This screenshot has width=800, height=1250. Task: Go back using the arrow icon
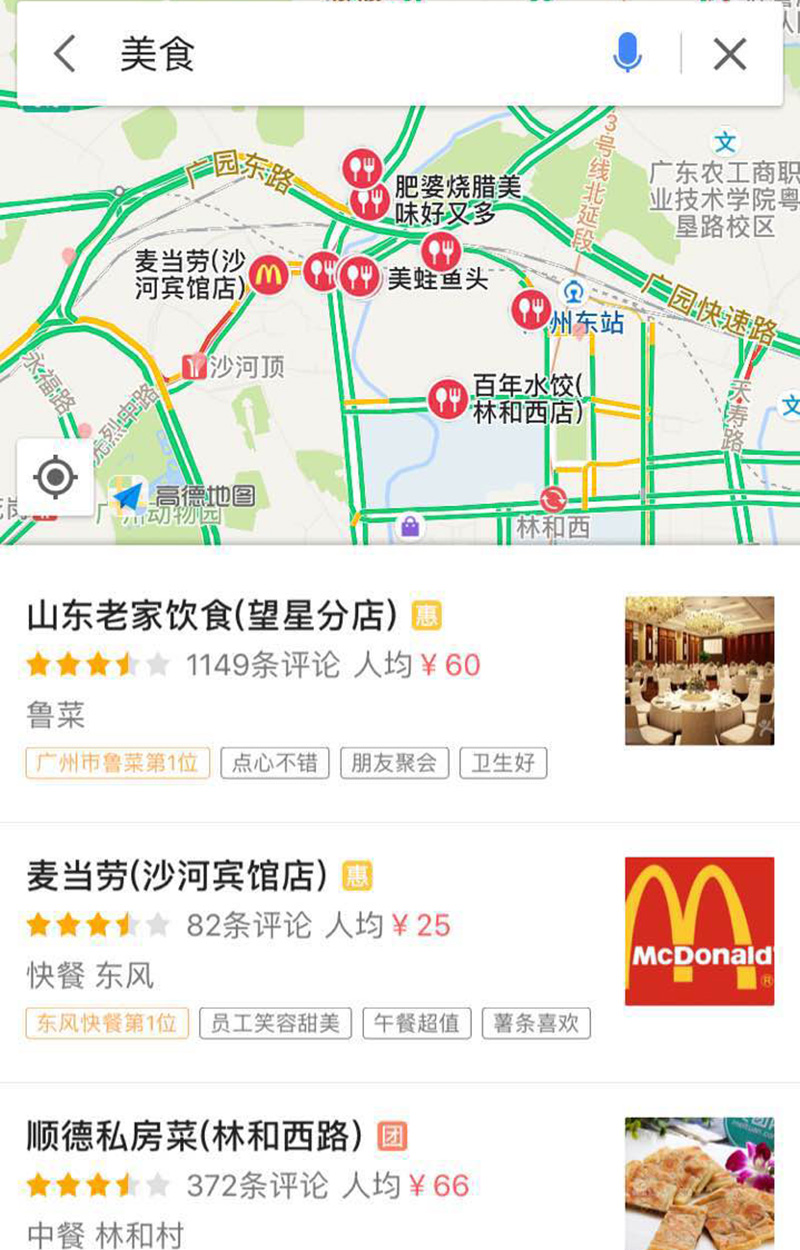[x=65, y=54]
